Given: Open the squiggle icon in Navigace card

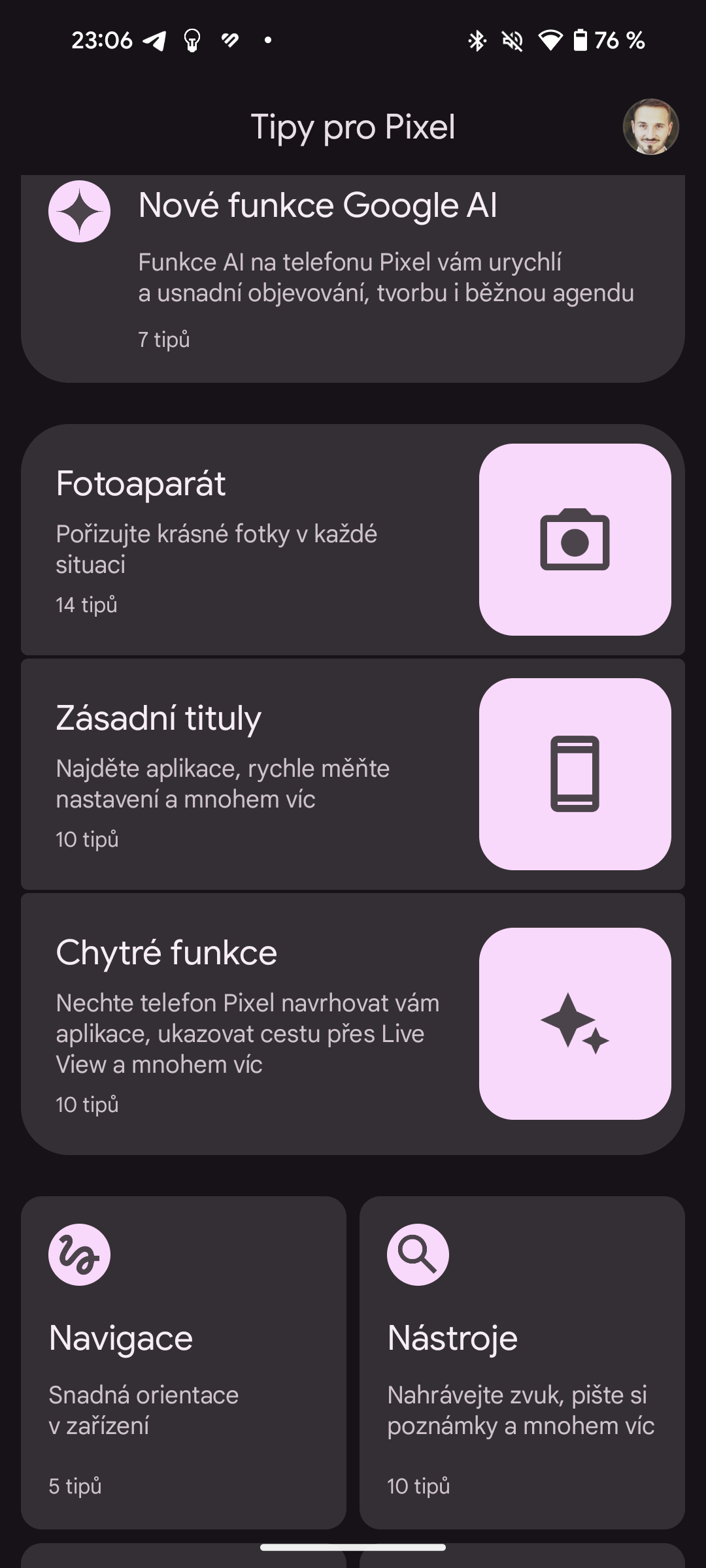Looking at the screenshot, I should tap(78, 1252).
